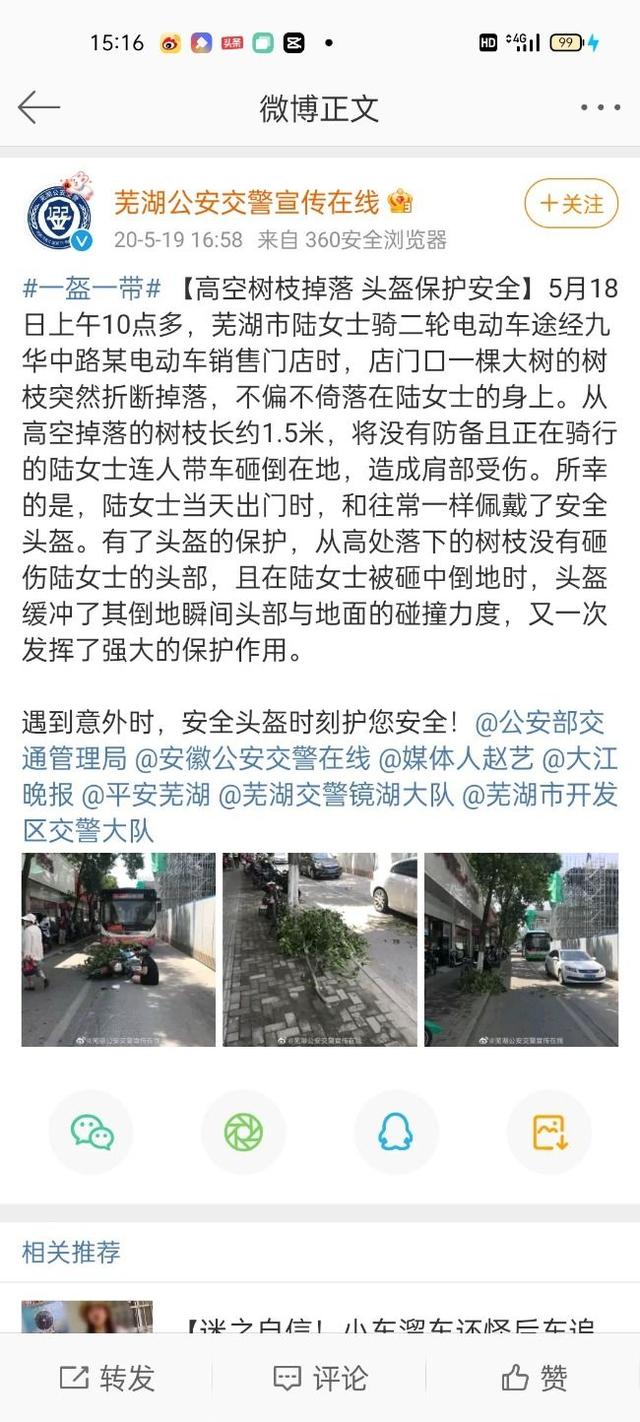640x1422 pixels.
Task: Share the post to QQ
Action: point(396,1132)
